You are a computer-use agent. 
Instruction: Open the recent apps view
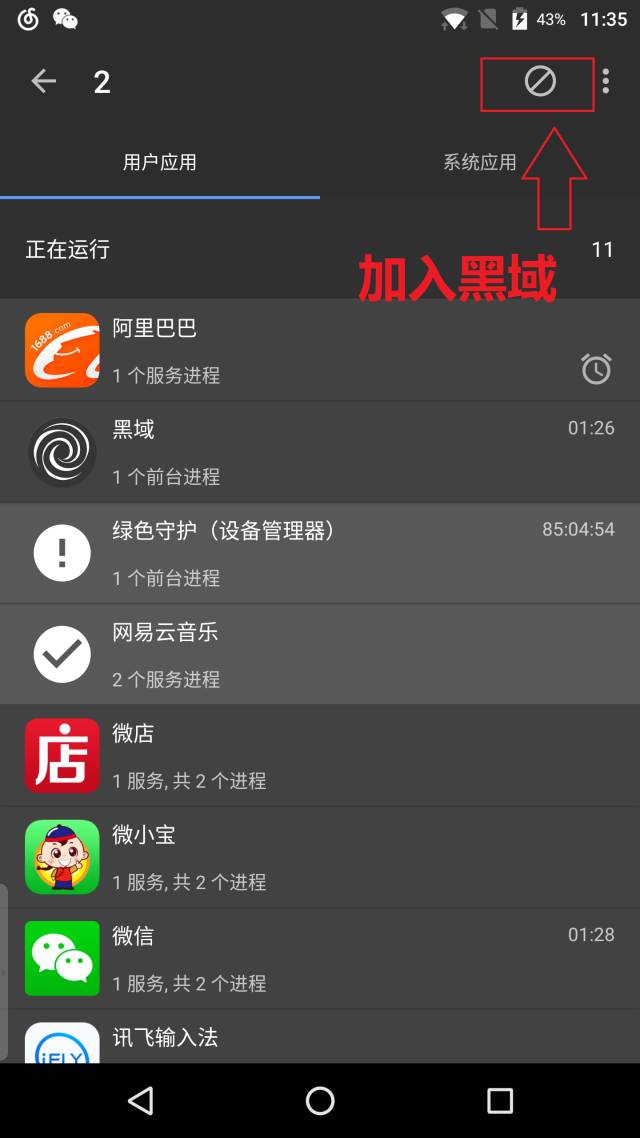tap(499, 1101)
